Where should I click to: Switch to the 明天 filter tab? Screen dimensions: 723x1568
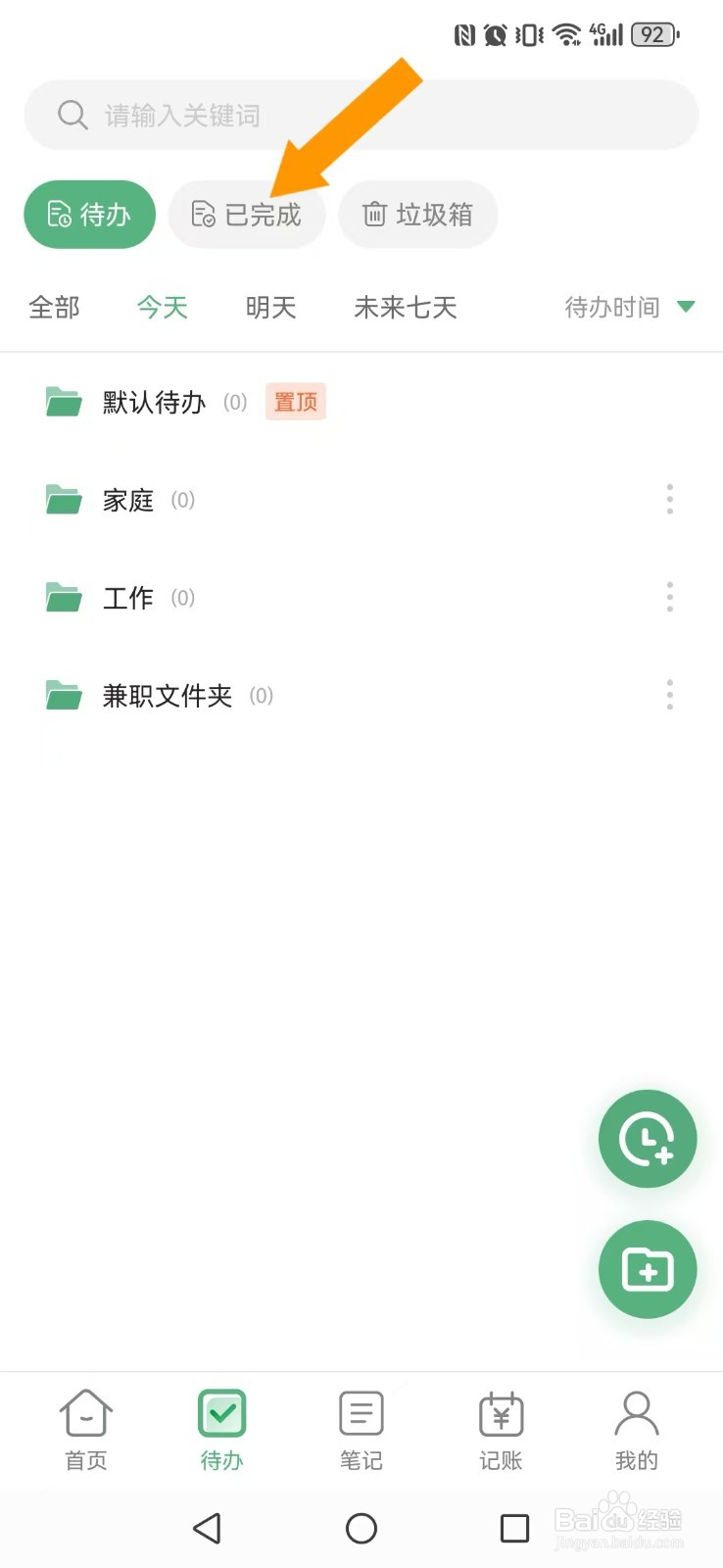coord(270,308)
